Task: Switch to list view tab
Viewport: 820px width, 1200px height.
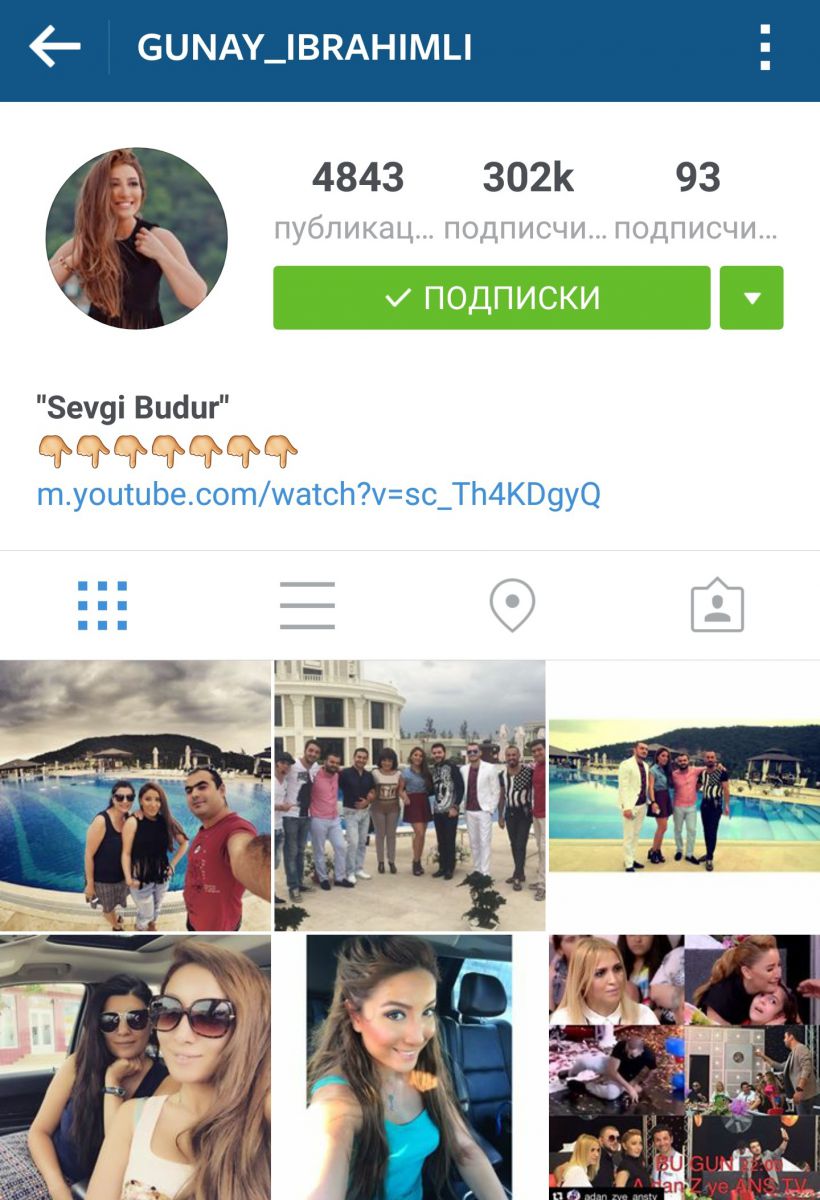Action: point(307,606)
